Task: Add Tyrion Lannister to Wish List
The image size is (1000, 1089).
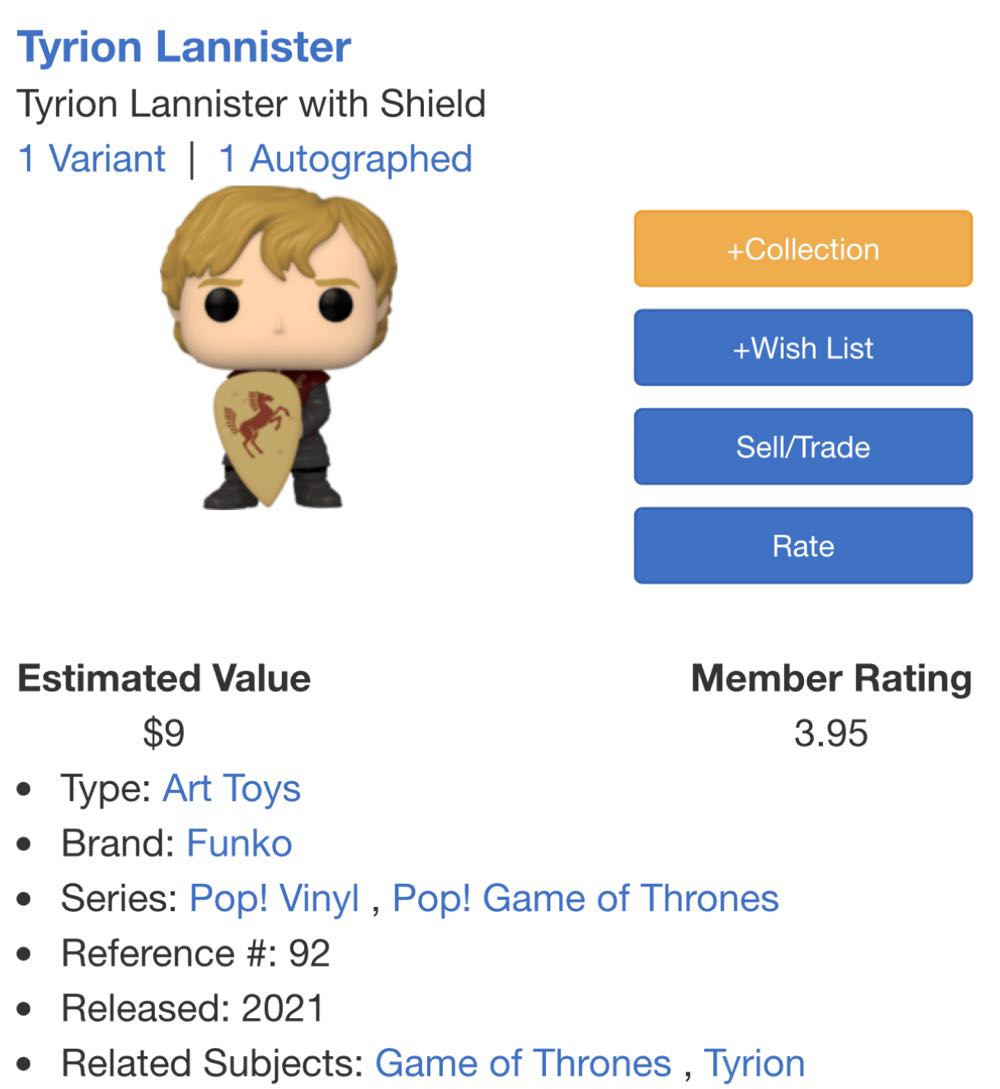Action: (802, 347)
